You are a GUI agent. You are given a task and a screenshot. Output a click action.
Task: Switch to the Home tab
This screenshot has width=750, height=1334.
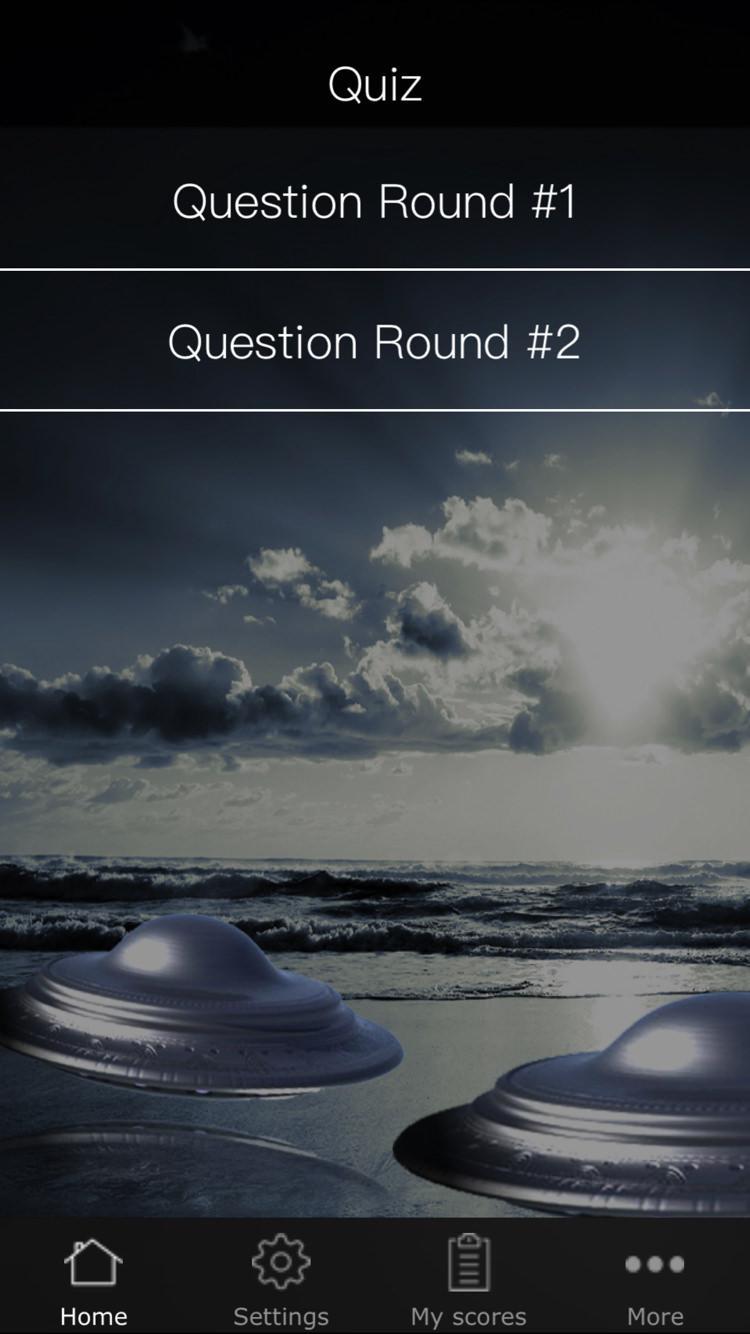coord(94,1280)
